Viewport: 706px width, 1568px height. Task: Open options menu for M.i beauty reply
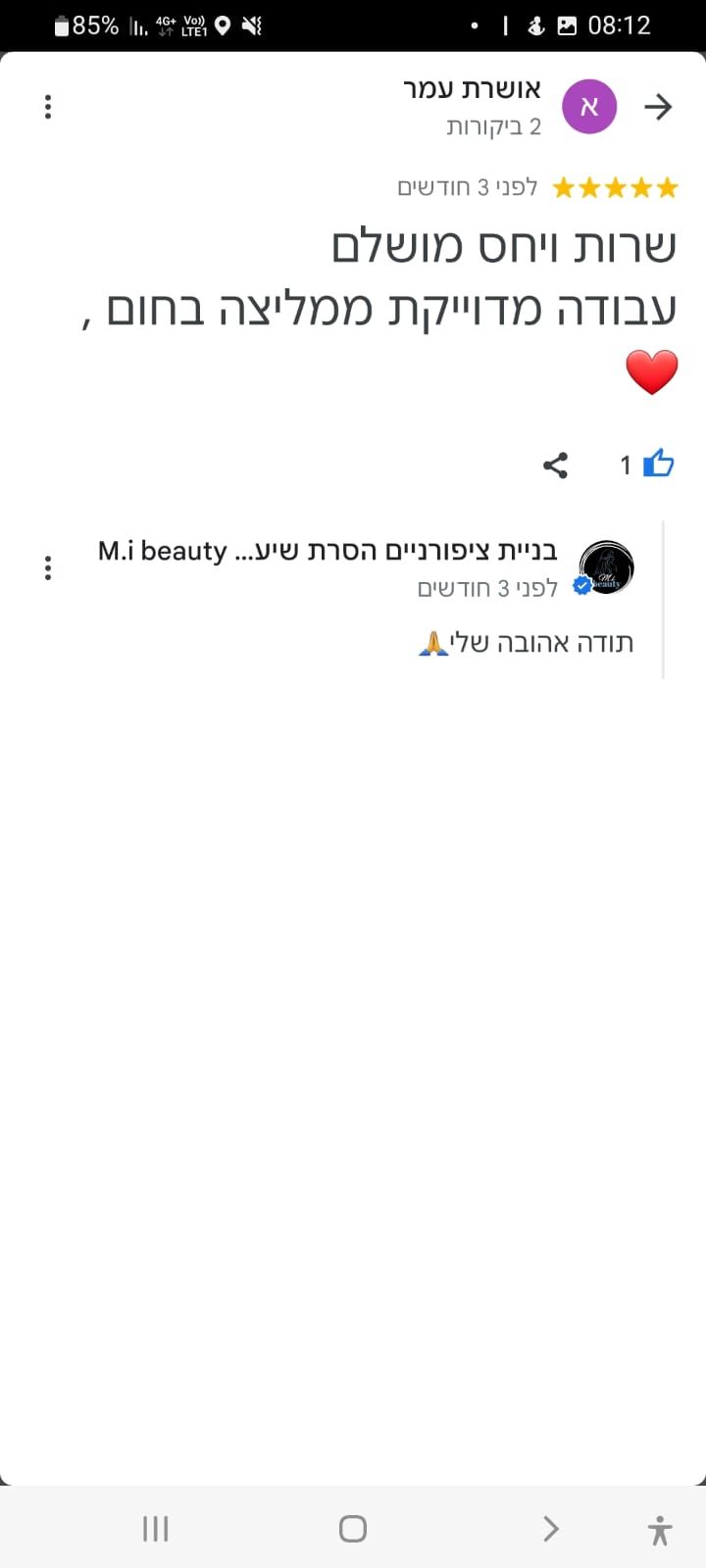(48, 567)
